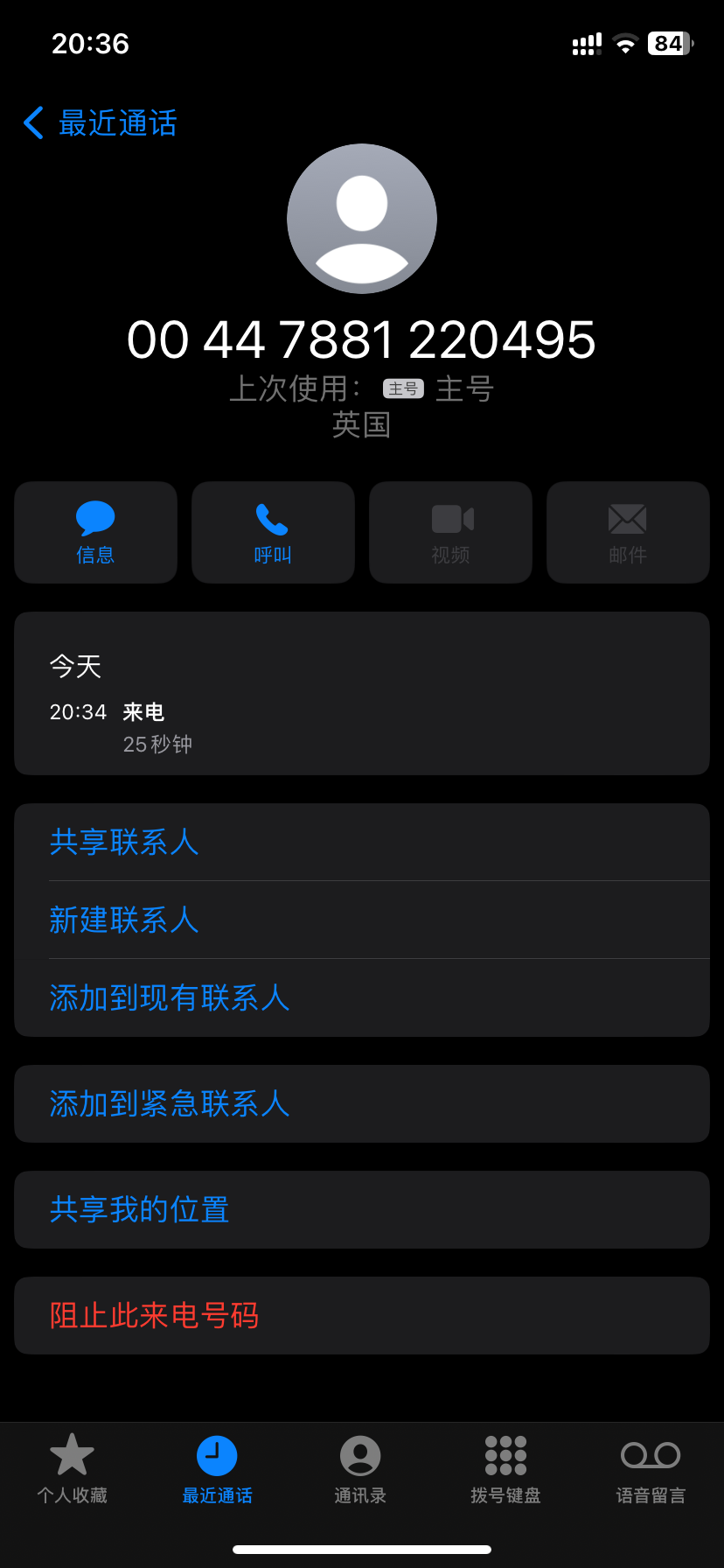724x1568 pixels.
Task: Open the 拨号键盘 tab
Action: [505, 1470]
